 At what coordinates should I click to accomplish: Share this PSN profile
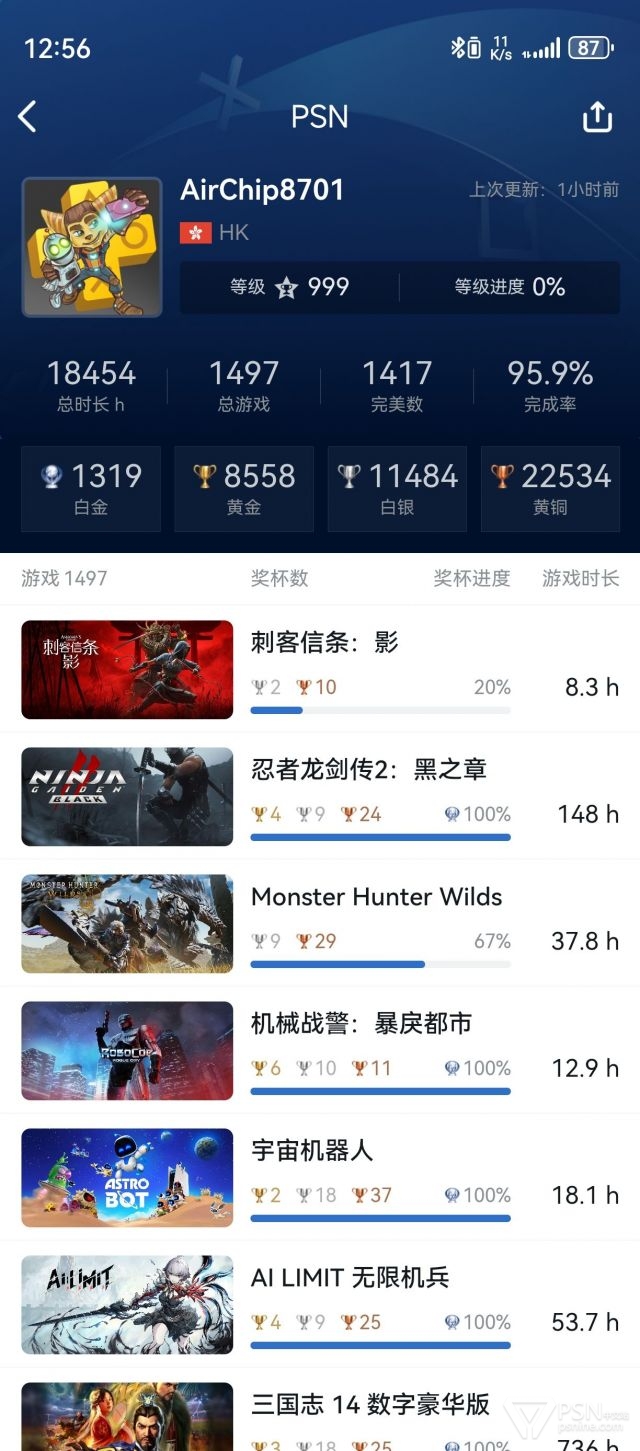point(597,117)
